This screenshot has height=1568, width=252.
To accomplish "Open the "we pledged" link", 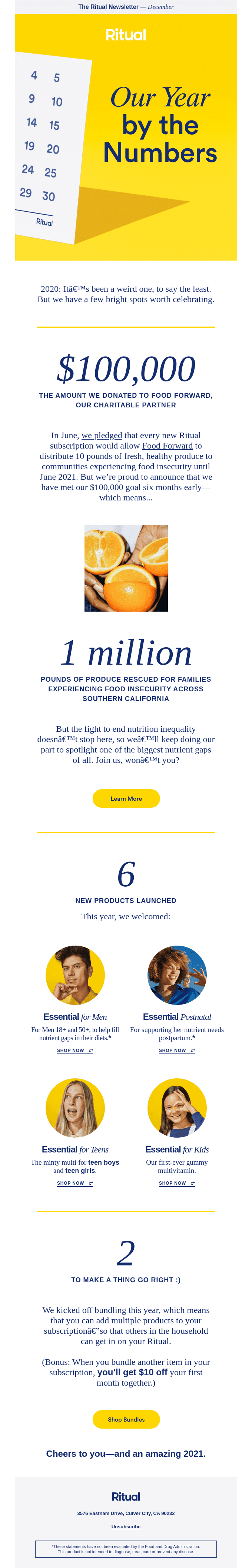I will (x=102, y=435).
